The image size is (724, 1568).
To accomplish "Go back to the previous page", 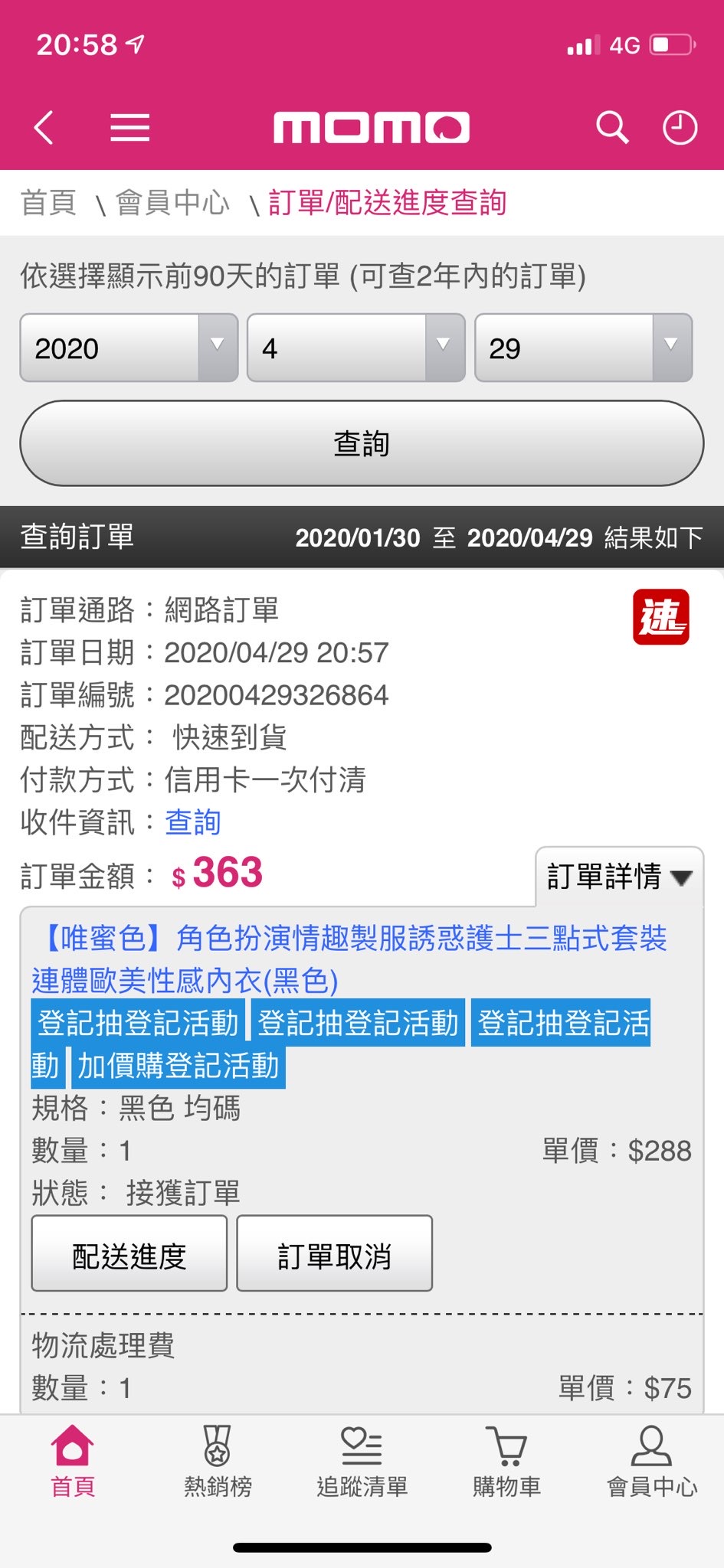I will [x=44, y=127].
